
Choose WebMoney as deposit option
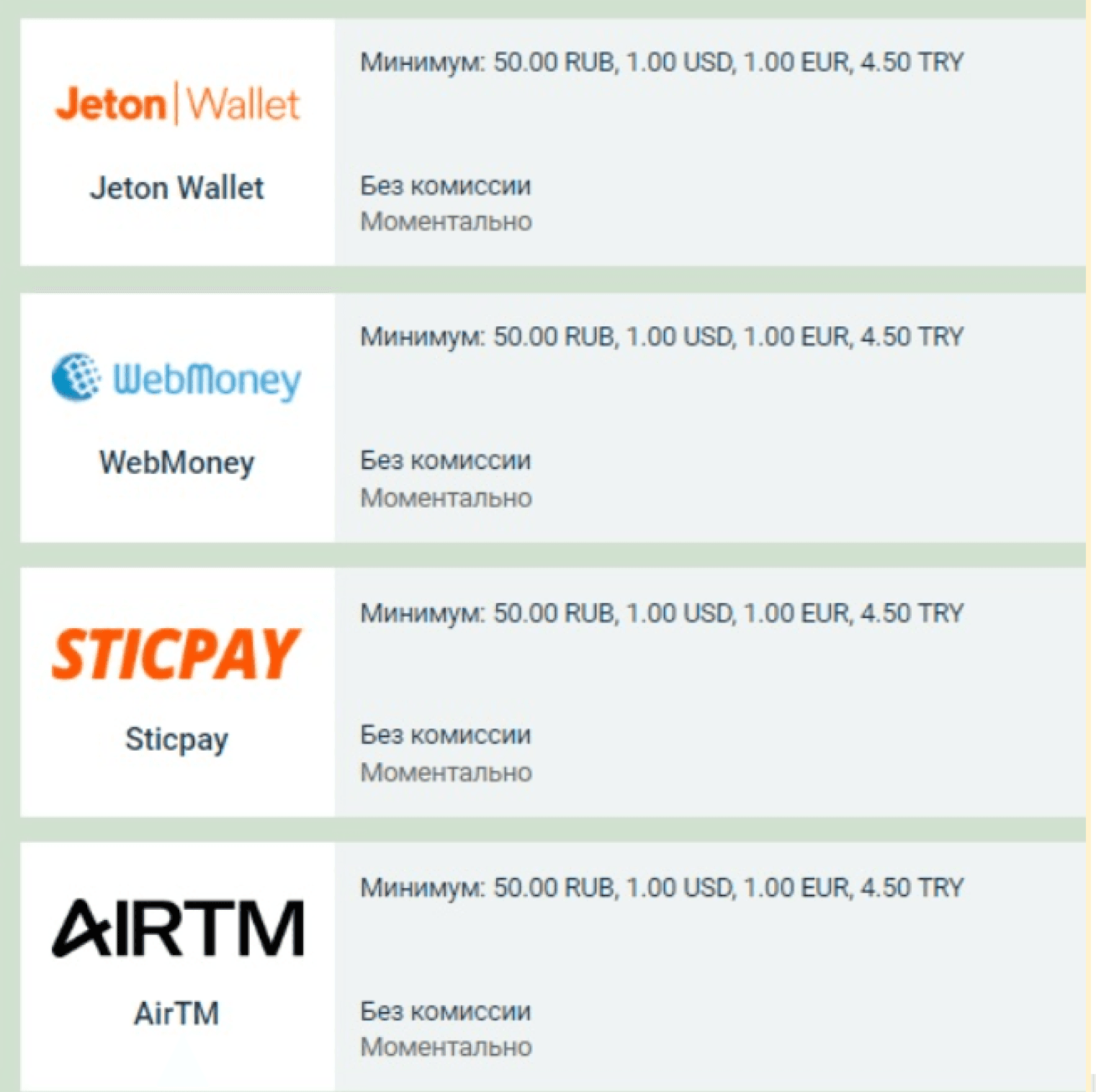[x=177, y=416]
